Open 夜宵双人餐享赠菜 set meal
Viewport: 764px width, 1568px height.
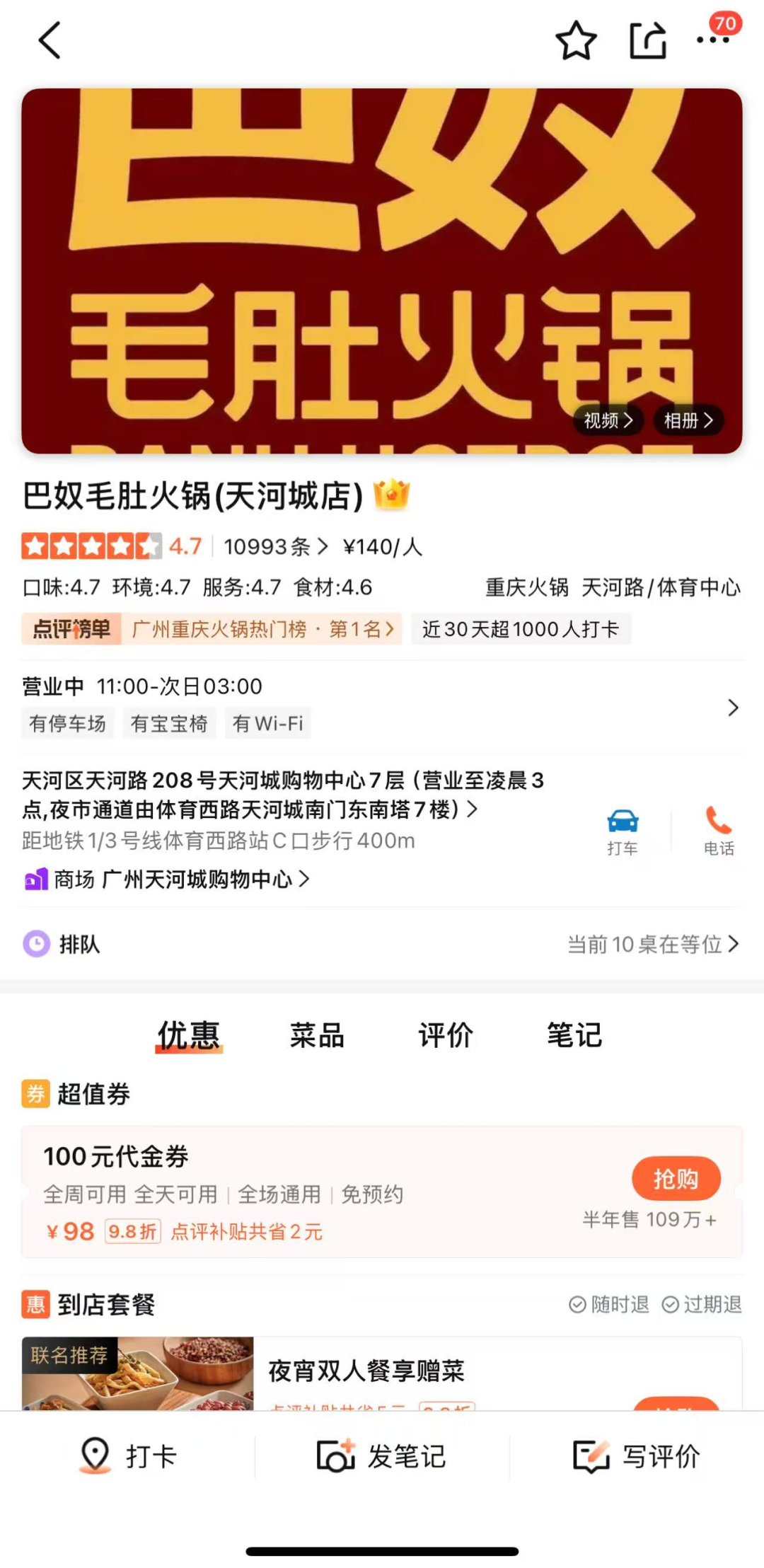click(366, 1371)
